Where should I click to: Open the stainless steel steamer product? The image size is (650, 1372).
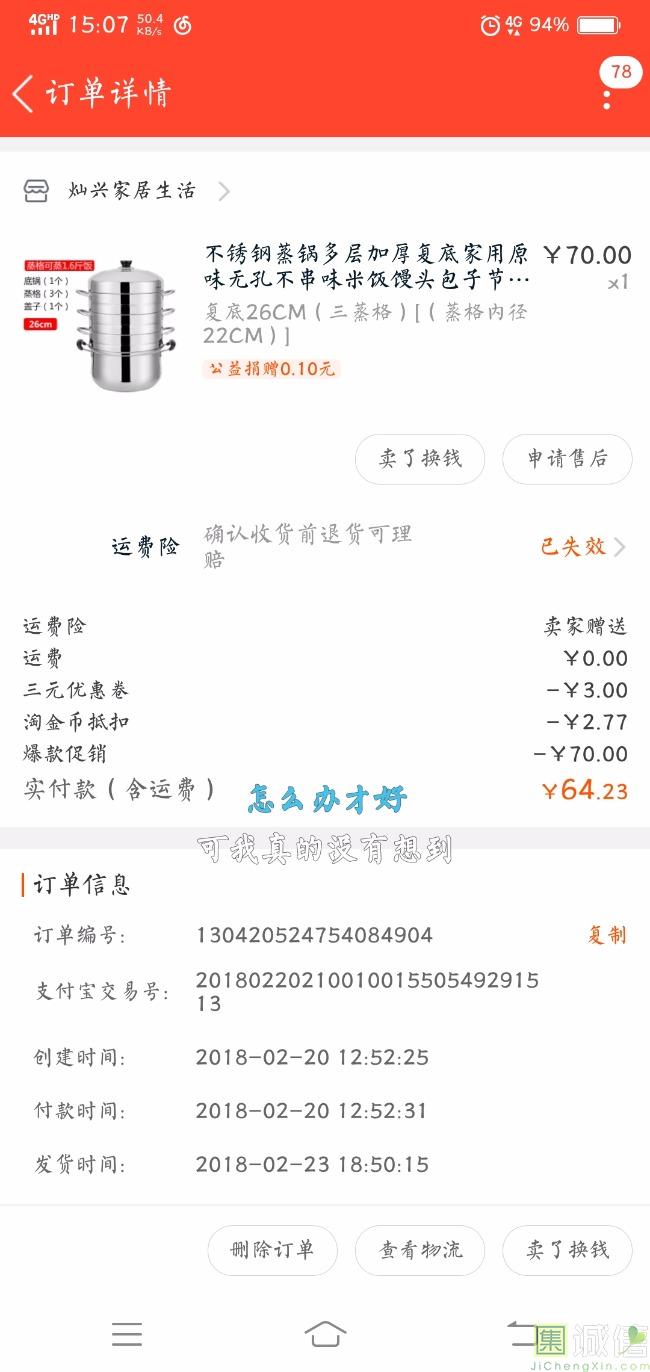tap(367, 266)
